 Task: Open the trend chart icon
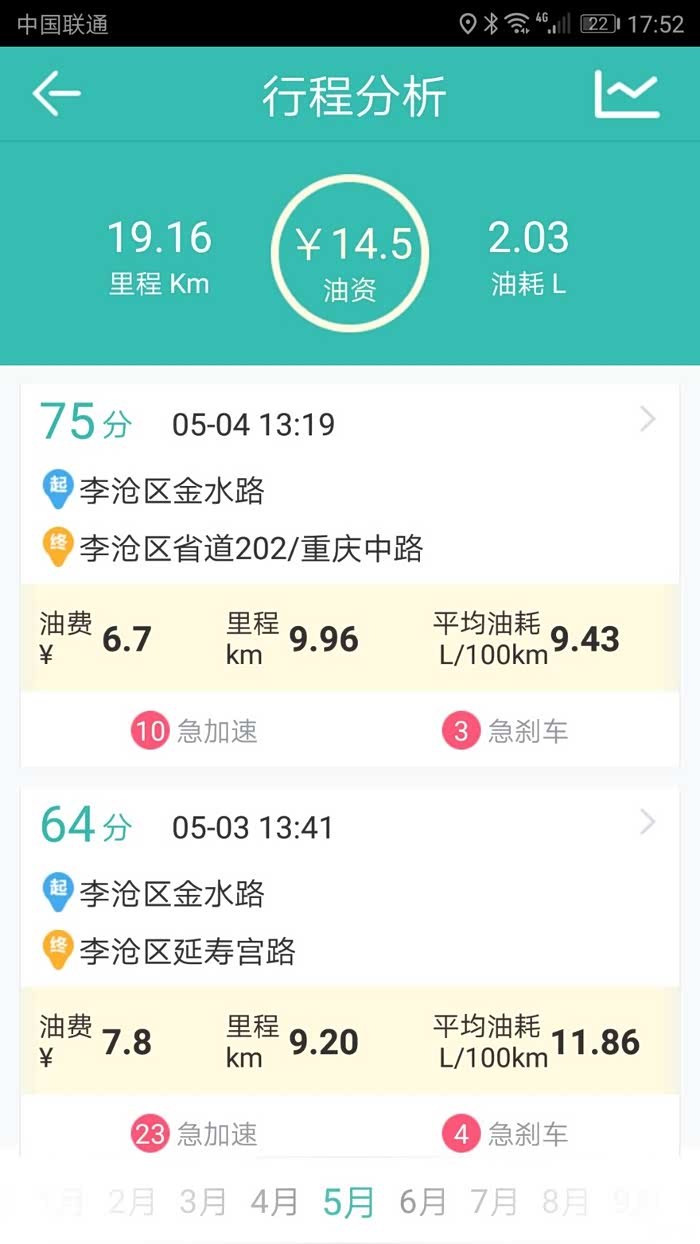tap(627, 94)
